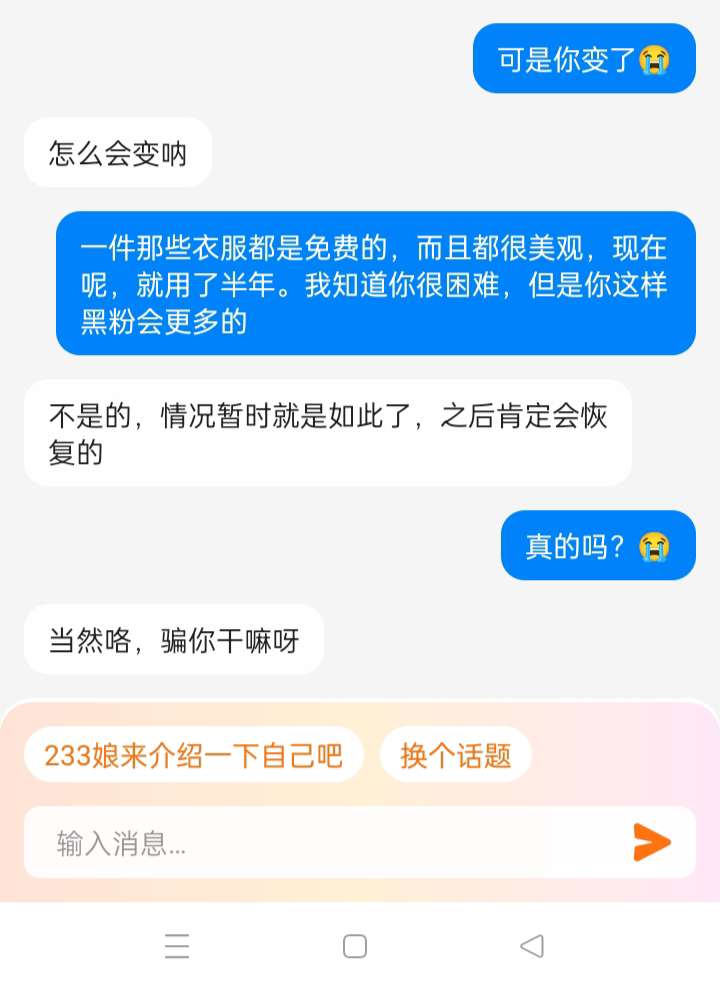Image resolution: width=720 pixels, height=990 pixels.
Task: Tap the "233娘来介绍一下自己吧" suggestion chip
Action: 193,755
